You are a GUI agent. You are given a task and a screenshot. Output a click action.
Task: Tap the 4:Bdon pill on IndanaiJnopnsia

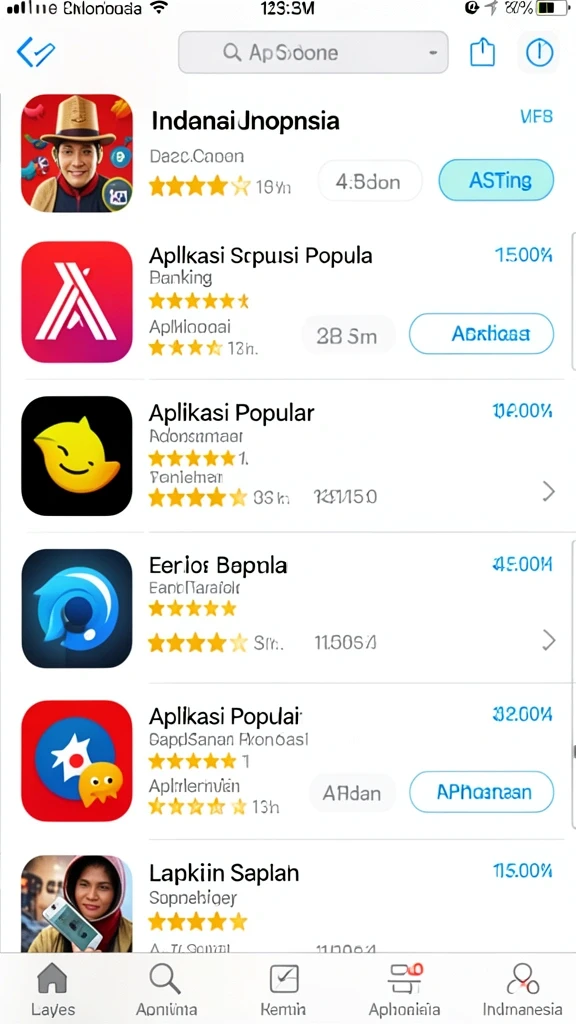point(370,181)
